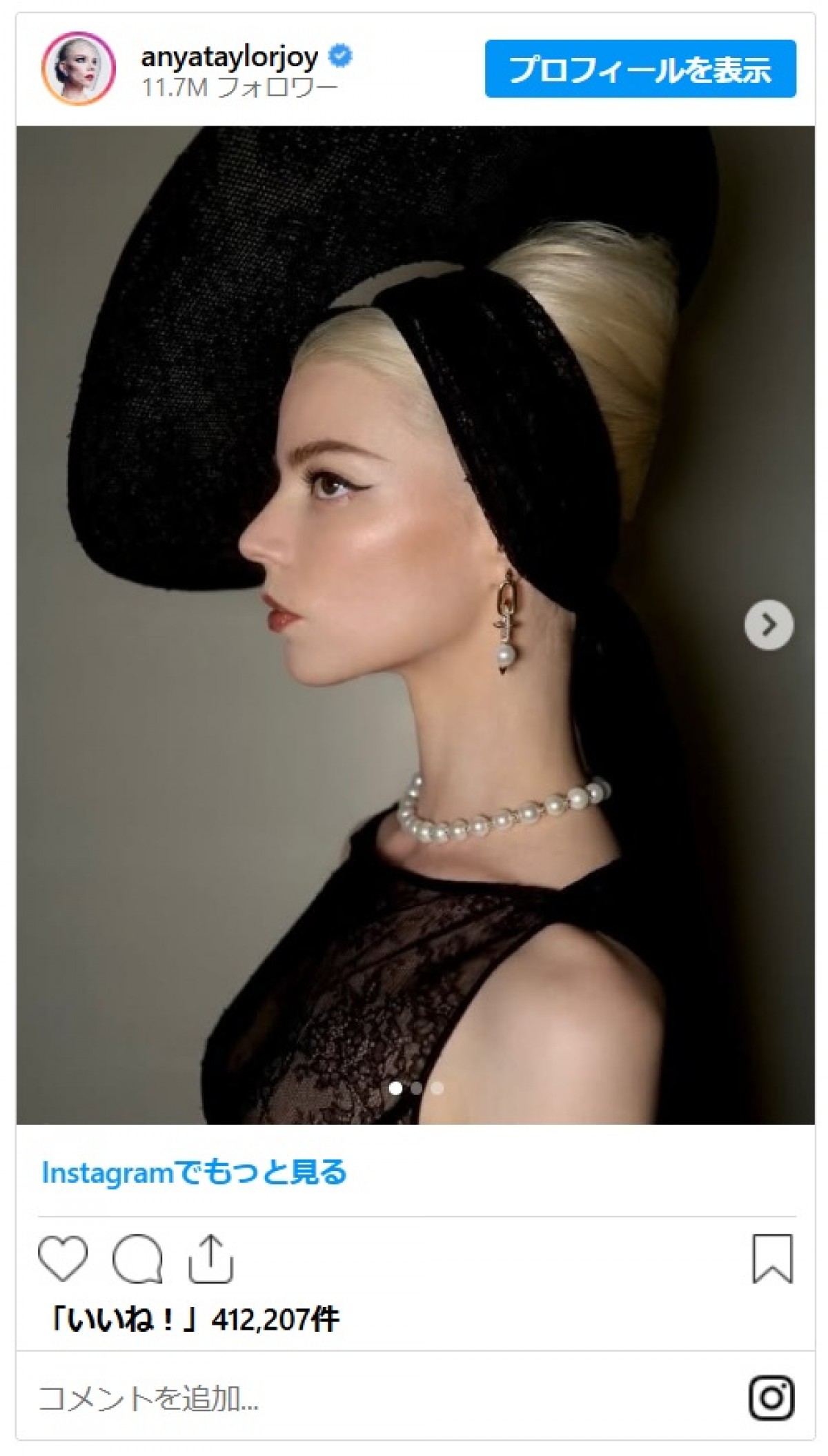Open the profile avatar picture
This screenshot has width=828, height=1456.
coord(78,68)
